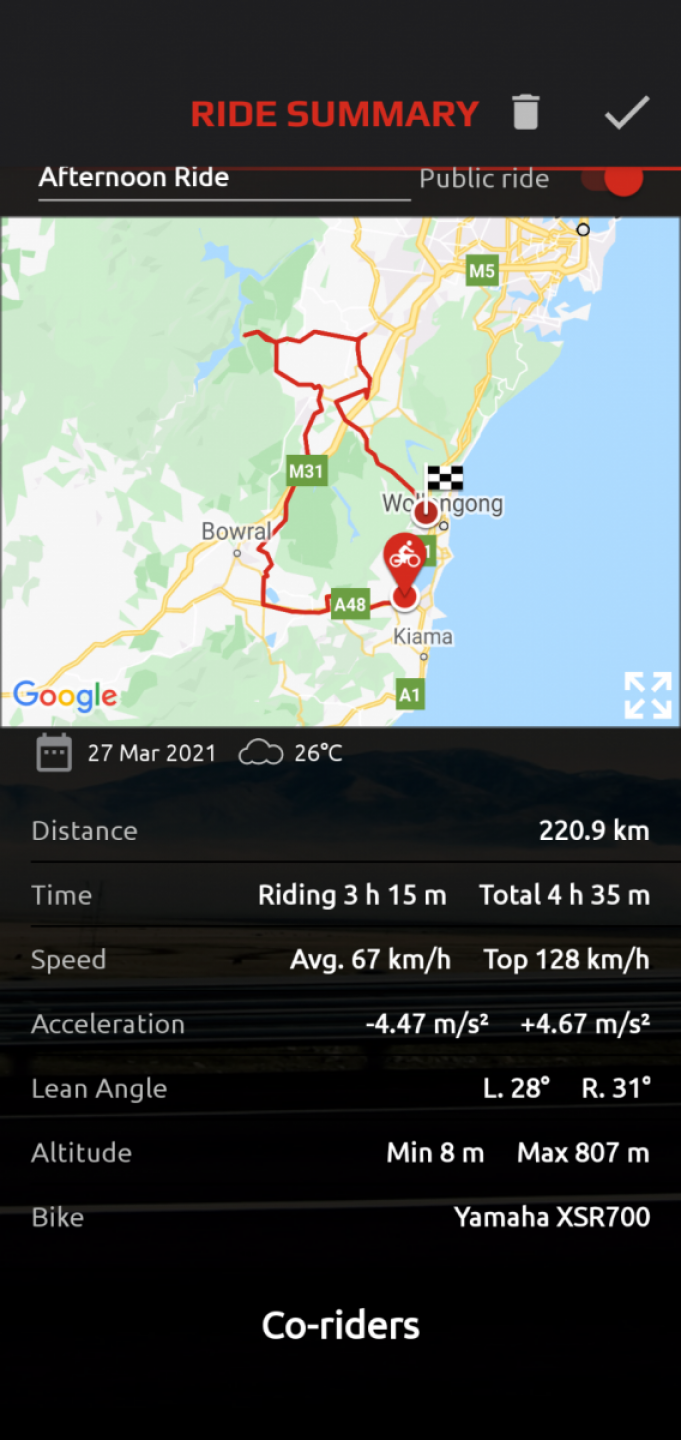Confirm the ride summary with the checkmark
681x1440 pixels.
pos(627,112)
